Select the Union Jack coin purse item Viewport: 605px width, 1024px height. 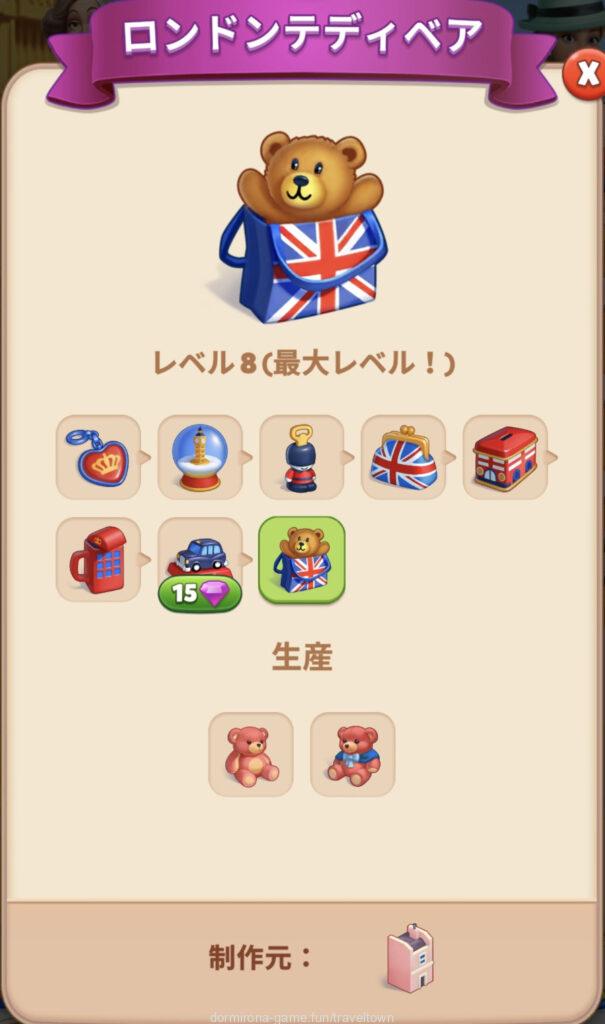[404, 457]
